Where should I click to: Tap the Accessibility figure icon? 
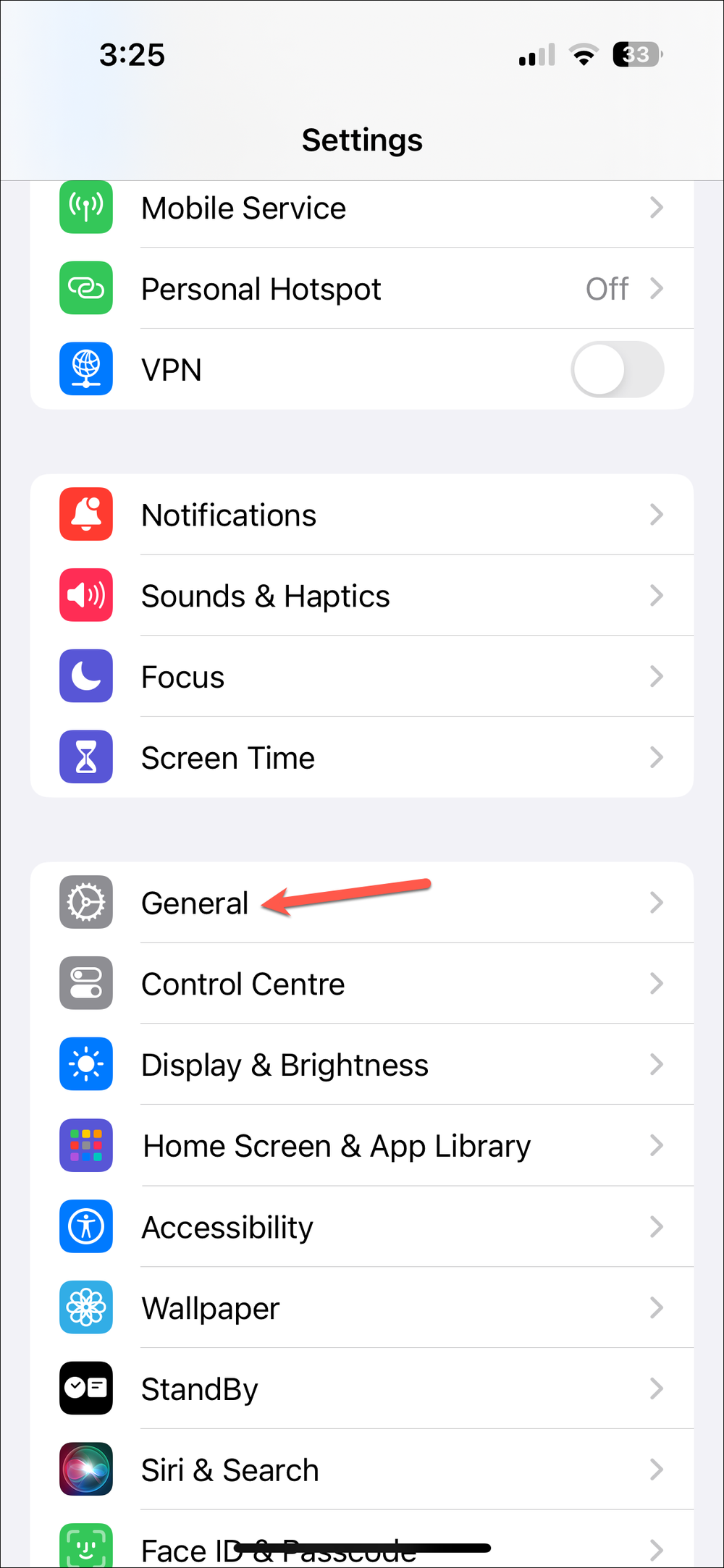pyautogui.click(x=85, y=1226)
